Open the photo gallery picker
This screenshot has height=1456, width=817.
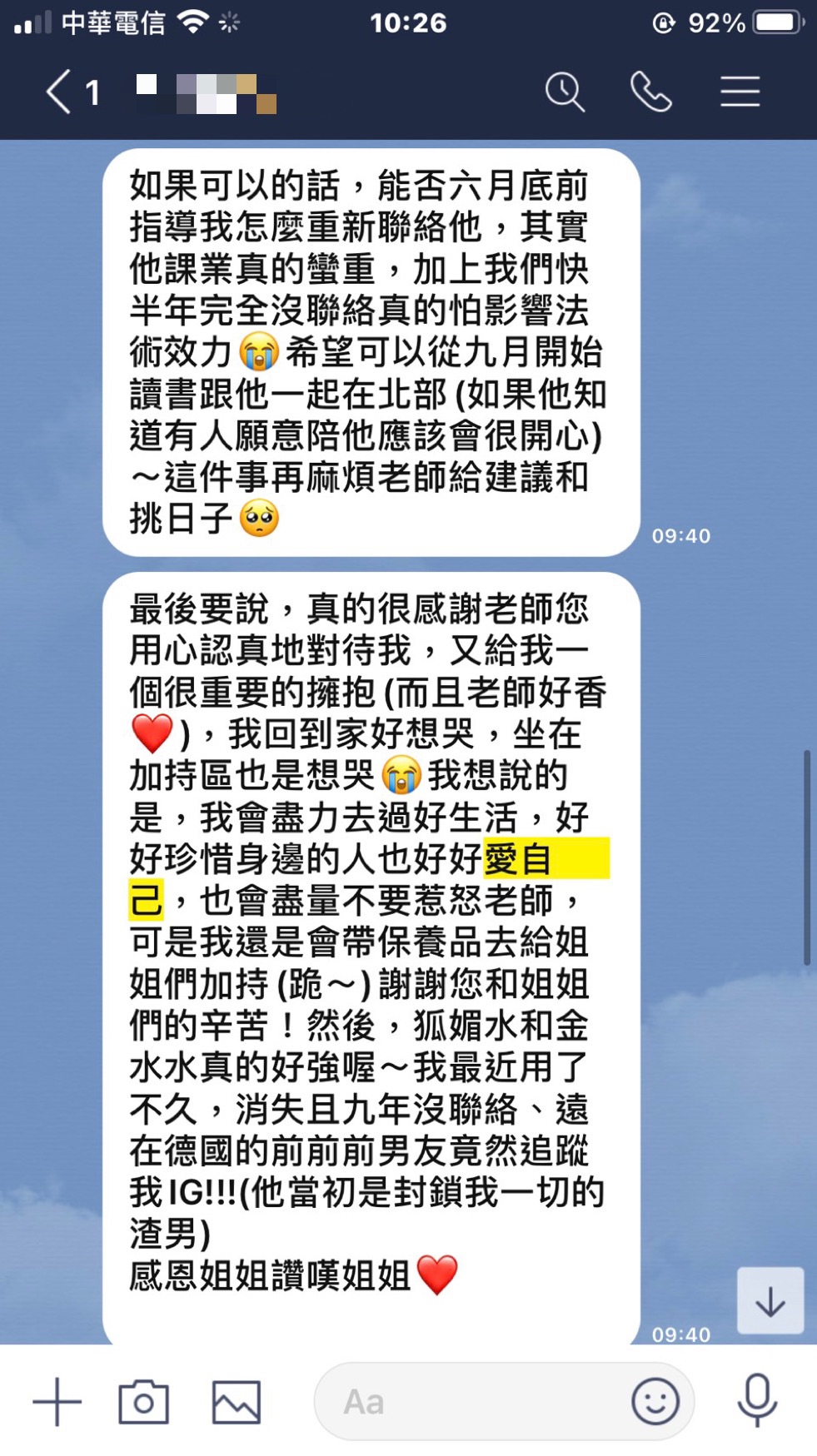click(x=236, y=1402)
